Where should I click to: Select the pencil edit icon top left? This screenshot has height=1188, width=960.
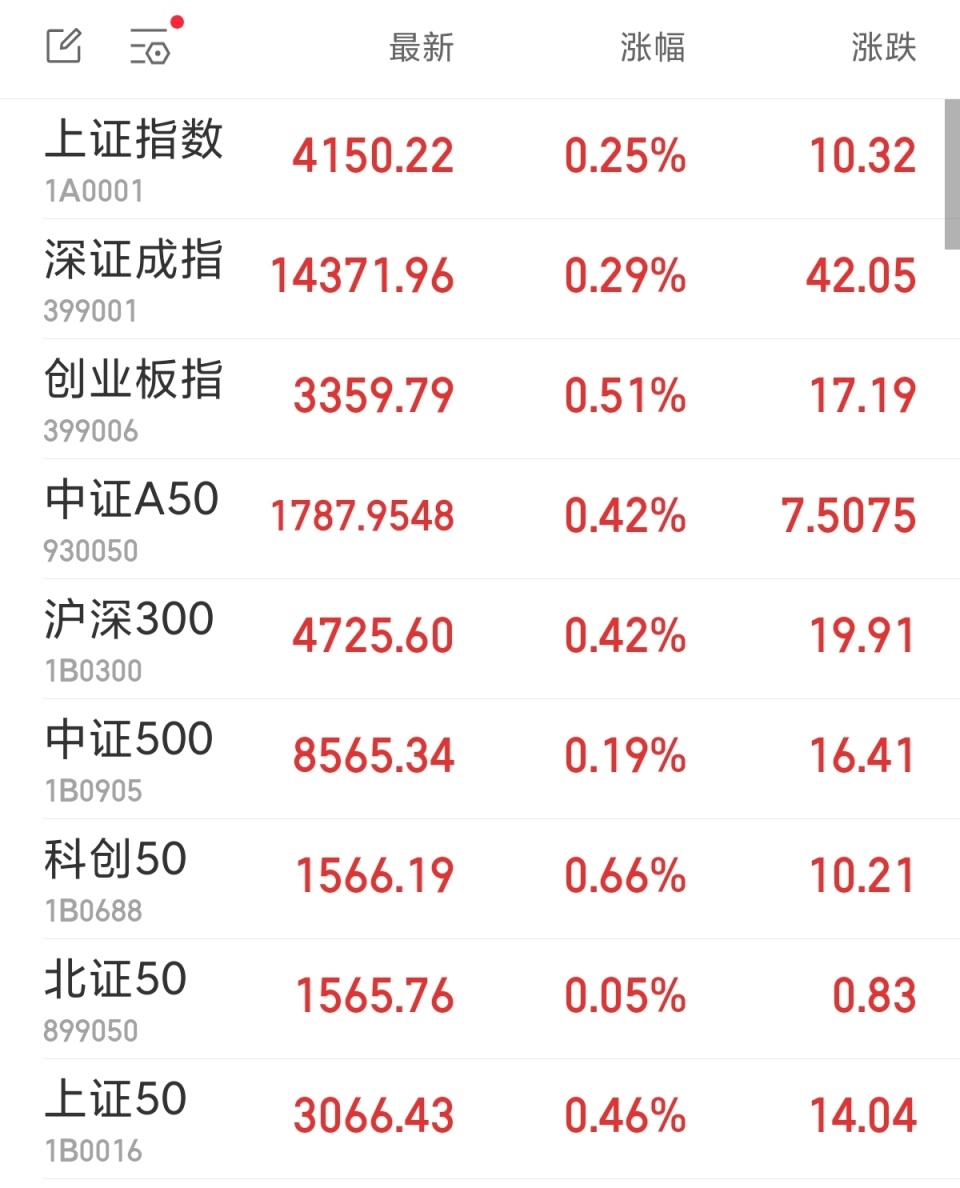click(63, 45)
